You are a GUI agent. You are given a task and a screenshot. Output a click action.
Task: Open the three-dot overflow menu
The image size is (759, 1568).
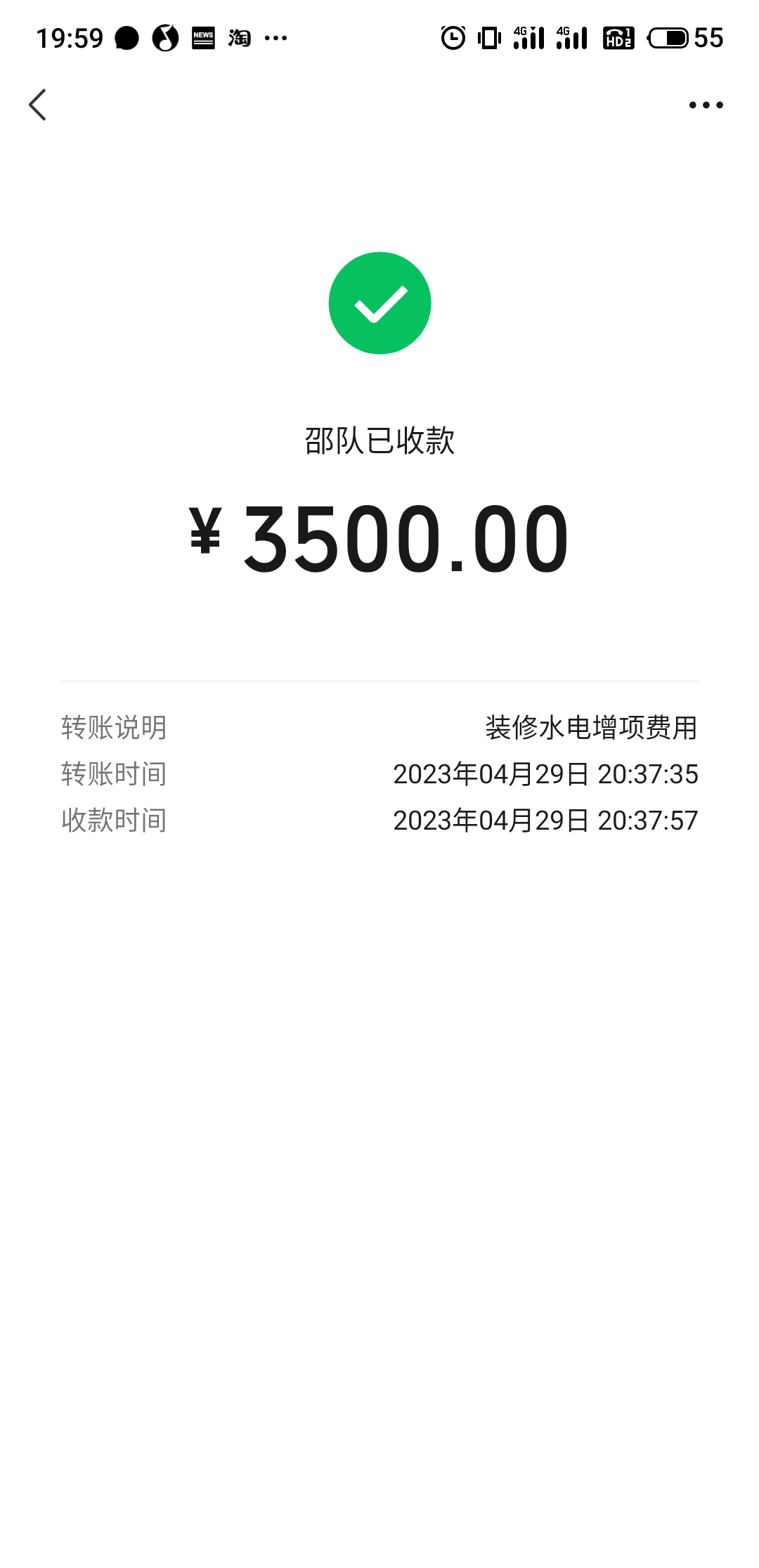click(706, 105)
